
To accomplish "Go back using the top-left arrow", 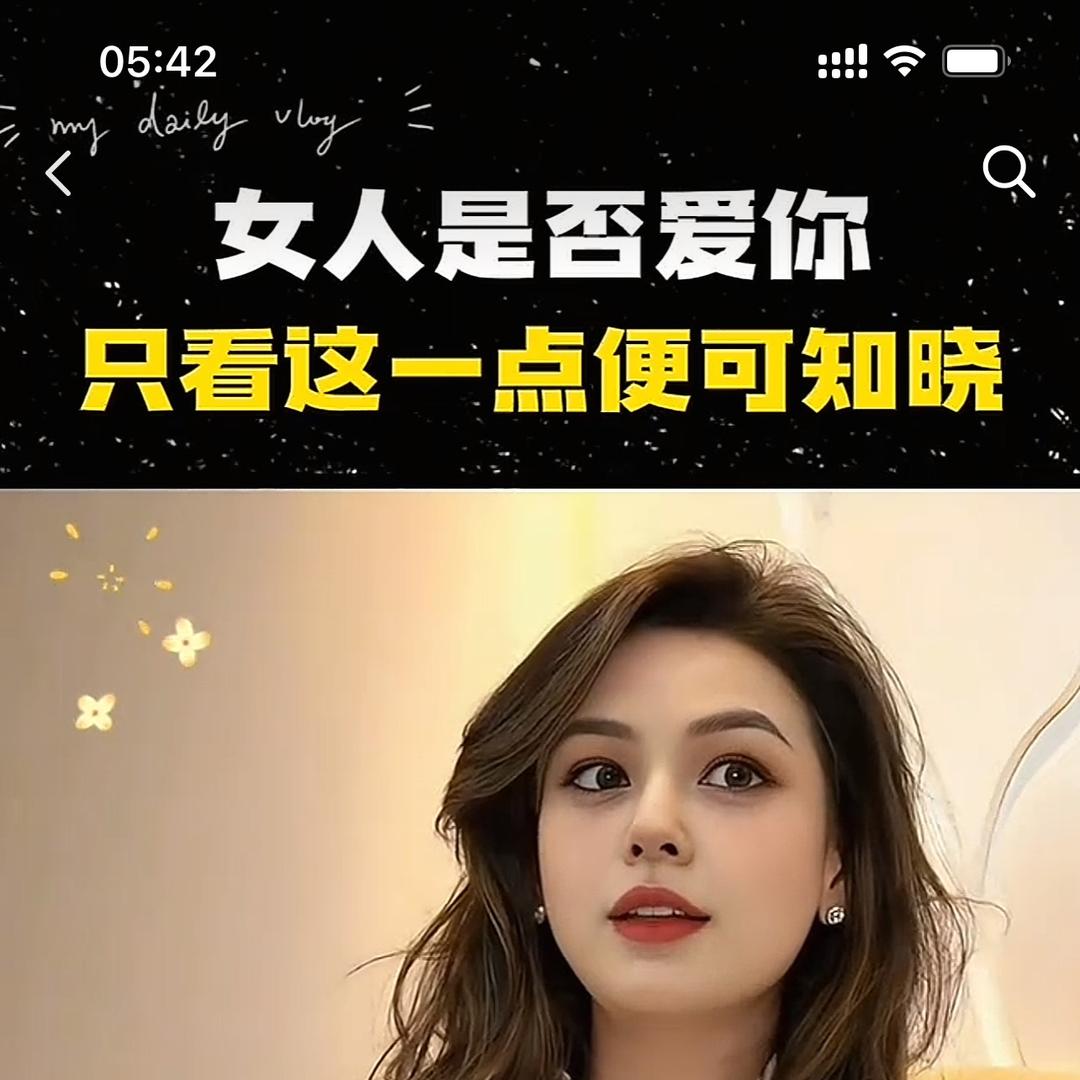I will pyautogui.click(x=59, y=174).
